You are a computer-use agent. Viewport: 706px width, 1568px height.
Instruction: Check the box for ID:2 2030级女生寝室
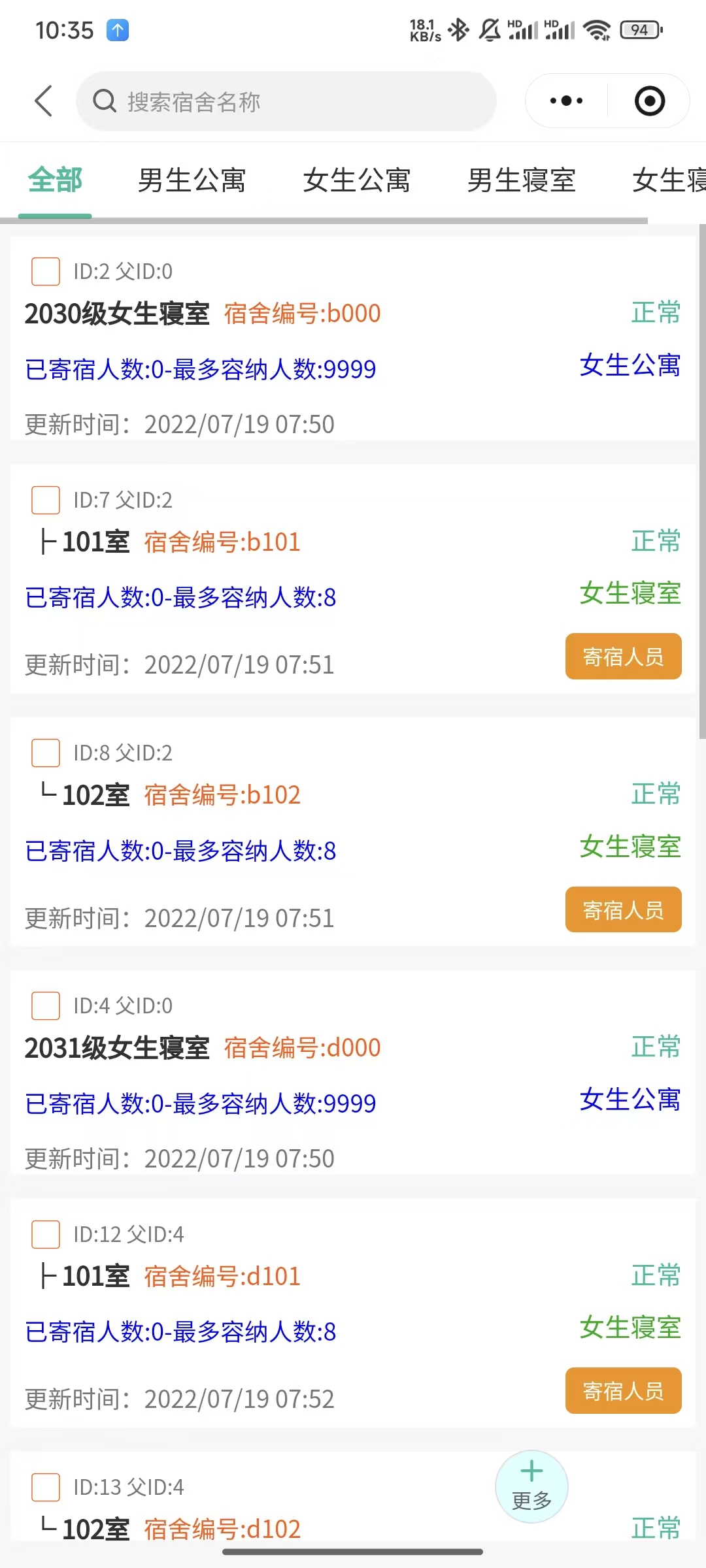point(46,271)
